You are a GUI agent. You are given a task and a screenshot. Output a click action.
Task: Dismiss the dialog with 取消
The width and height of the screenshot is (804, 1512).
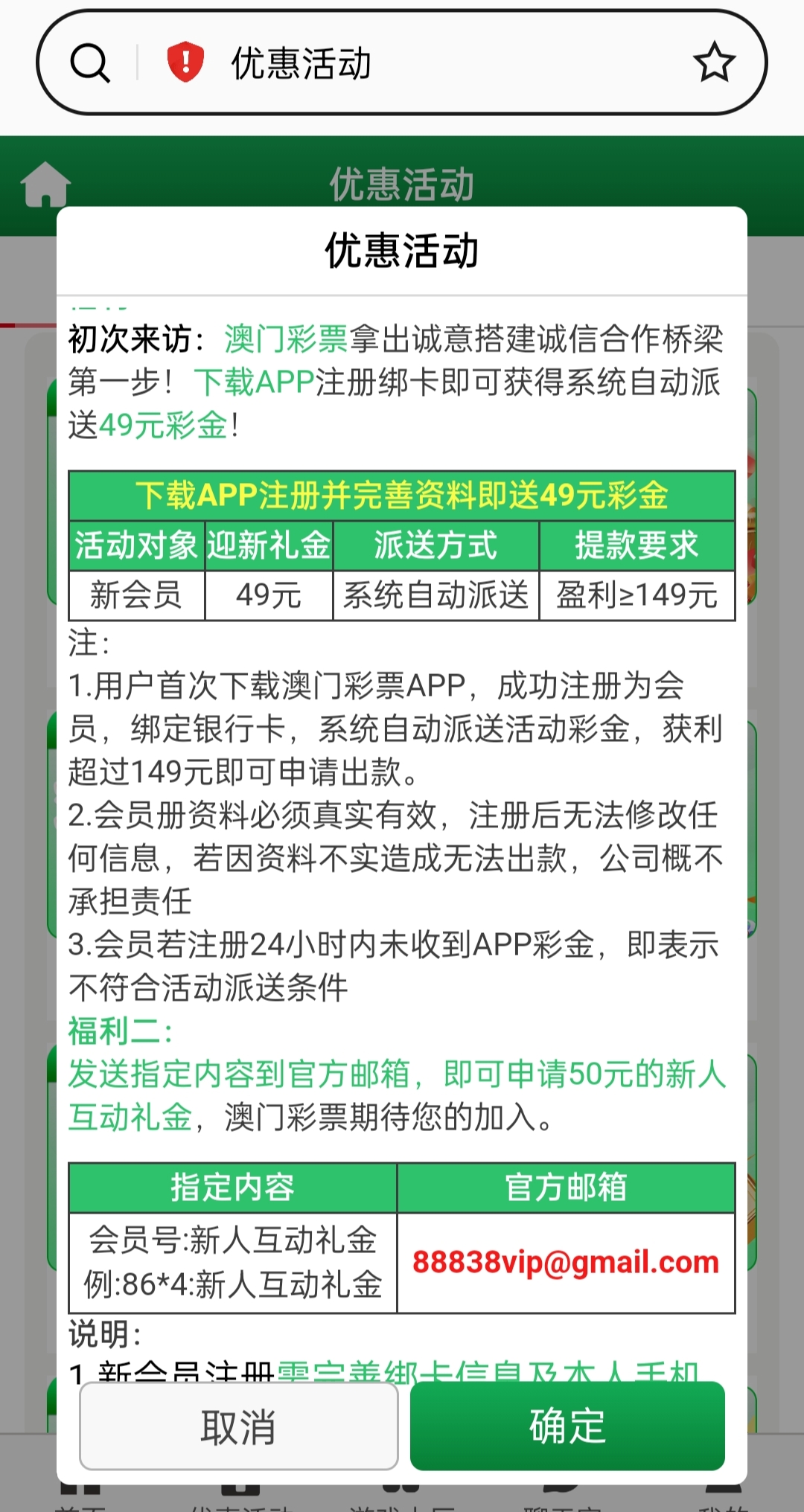click(x=238, y=1426)
